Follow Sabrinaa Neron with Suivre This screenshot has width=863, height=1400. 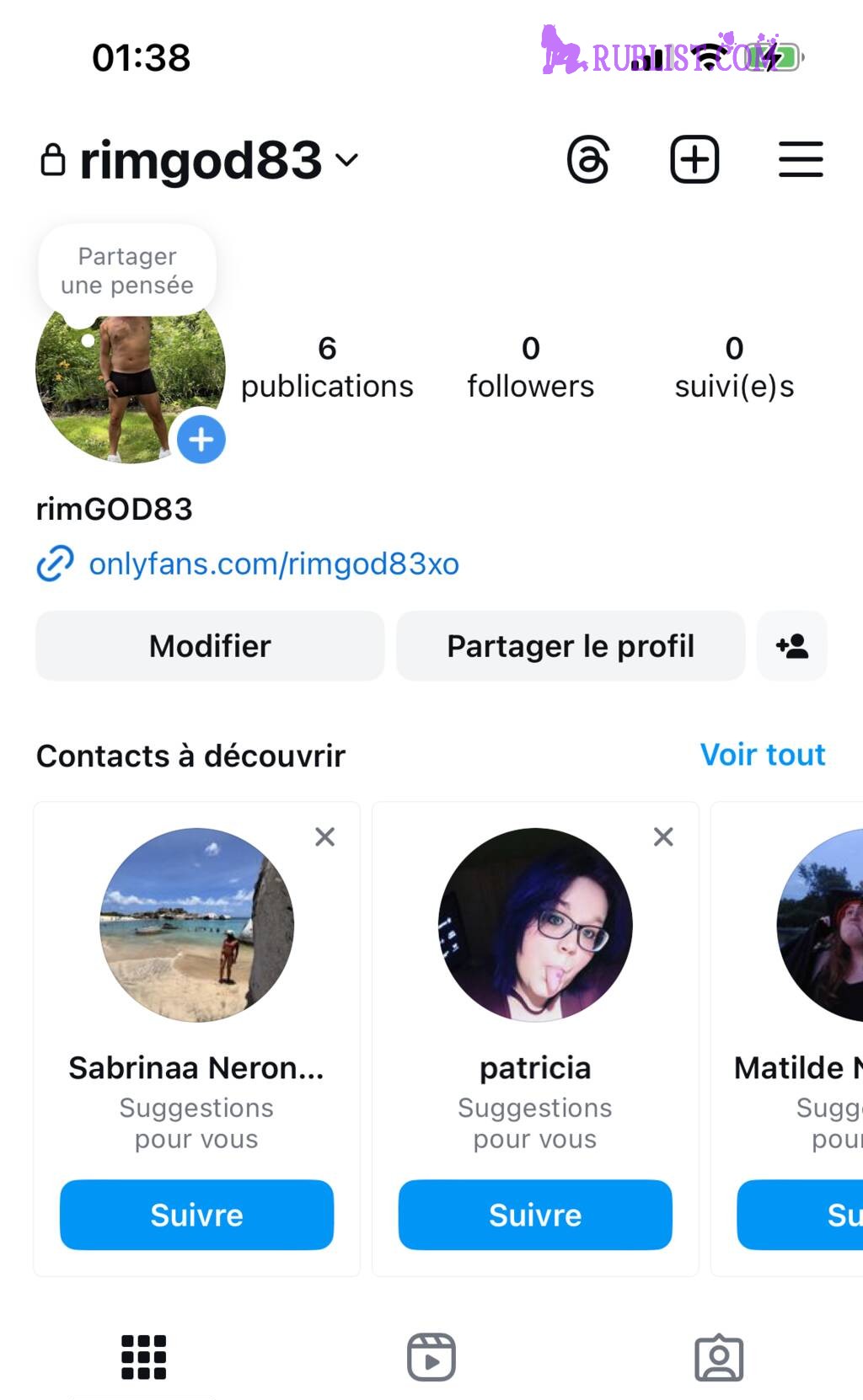[196, 1215]
